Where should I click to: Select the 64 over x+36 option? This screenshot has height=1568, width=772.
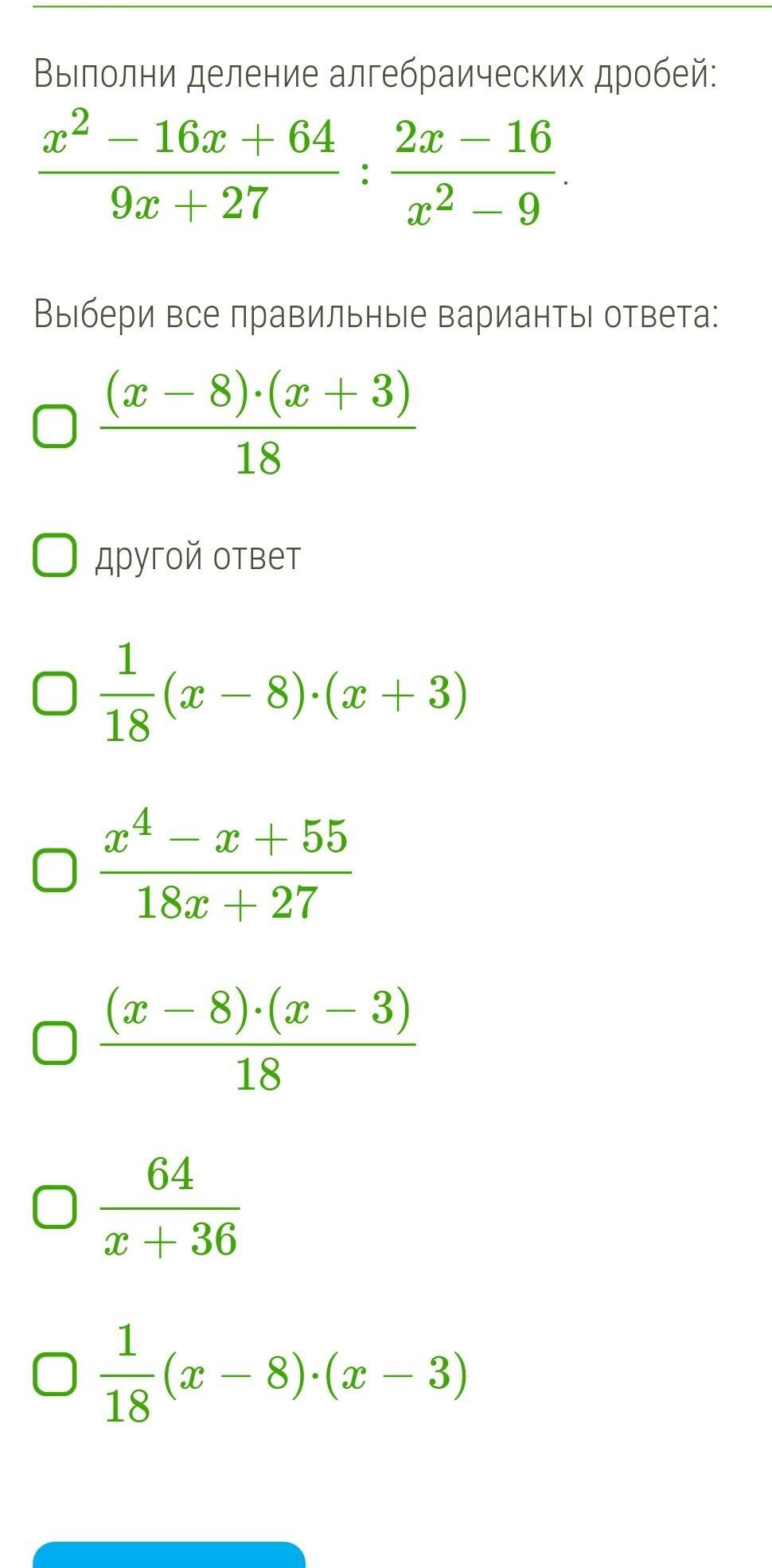[55, 1208]
